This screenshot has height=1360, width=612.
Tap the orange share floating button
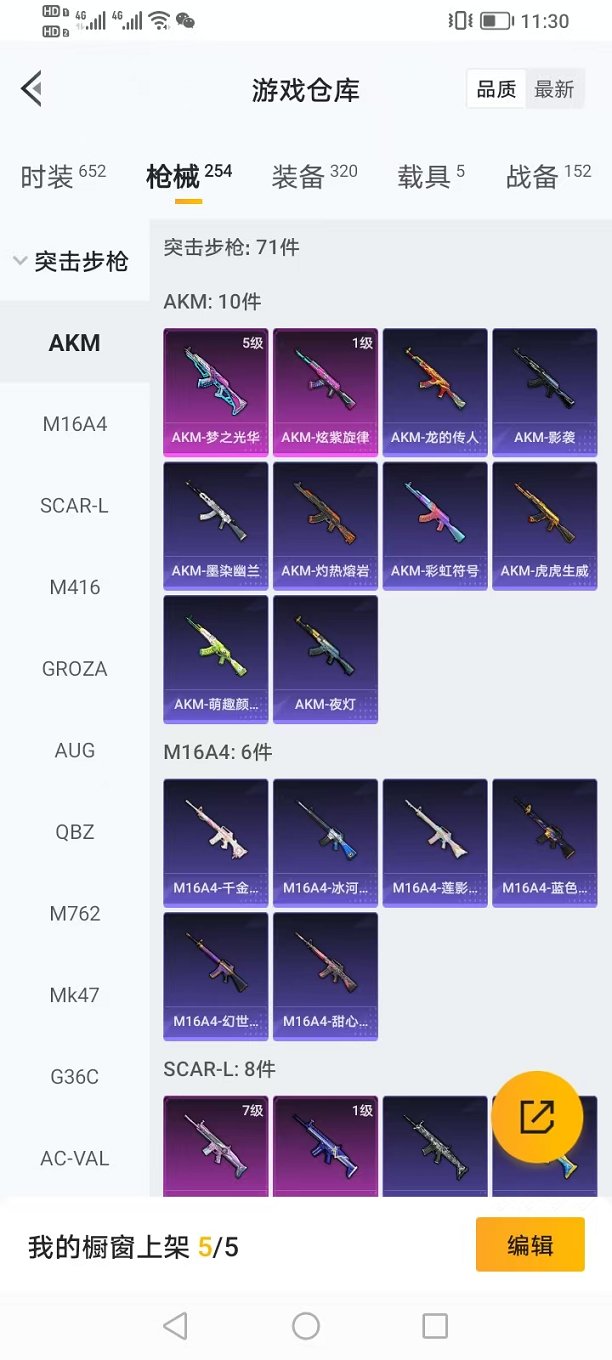(538, 1117)
